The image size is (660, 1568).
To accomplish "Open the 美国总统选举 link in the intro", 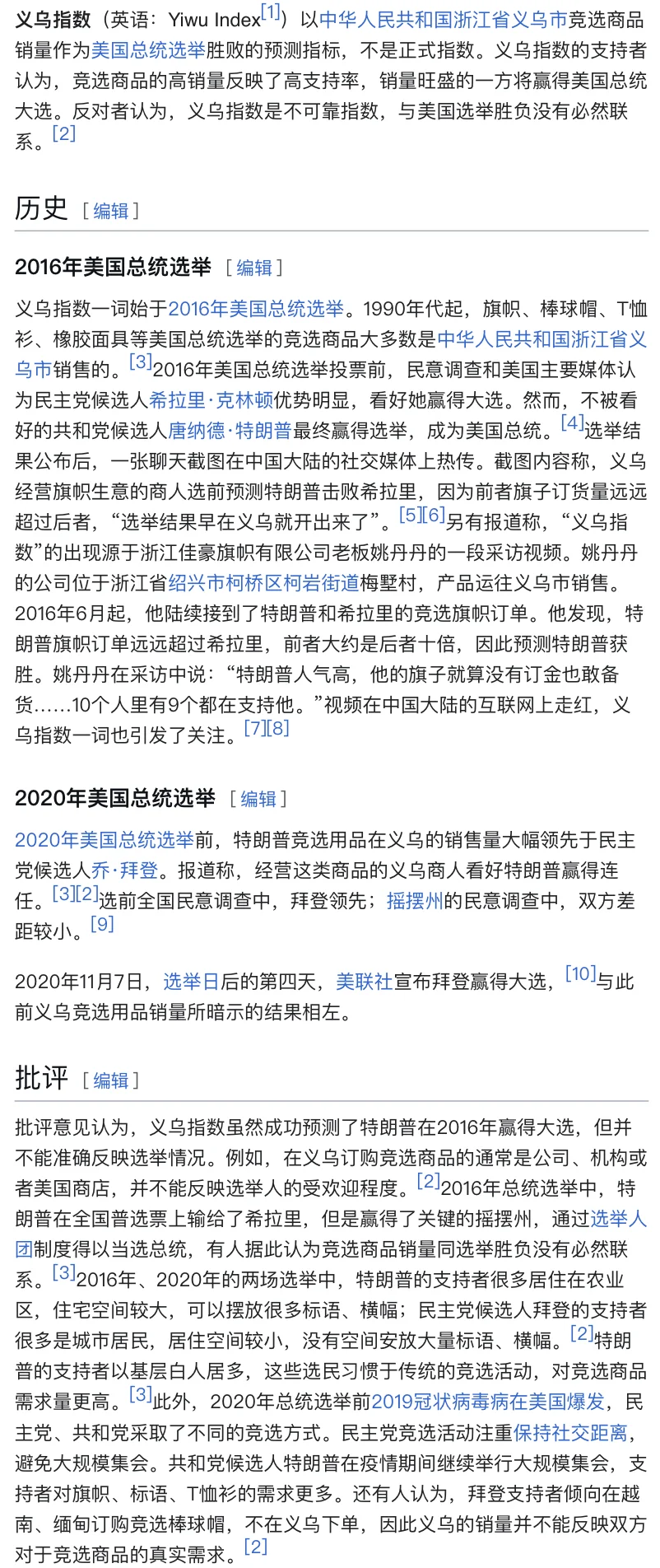I will point(148,50).
